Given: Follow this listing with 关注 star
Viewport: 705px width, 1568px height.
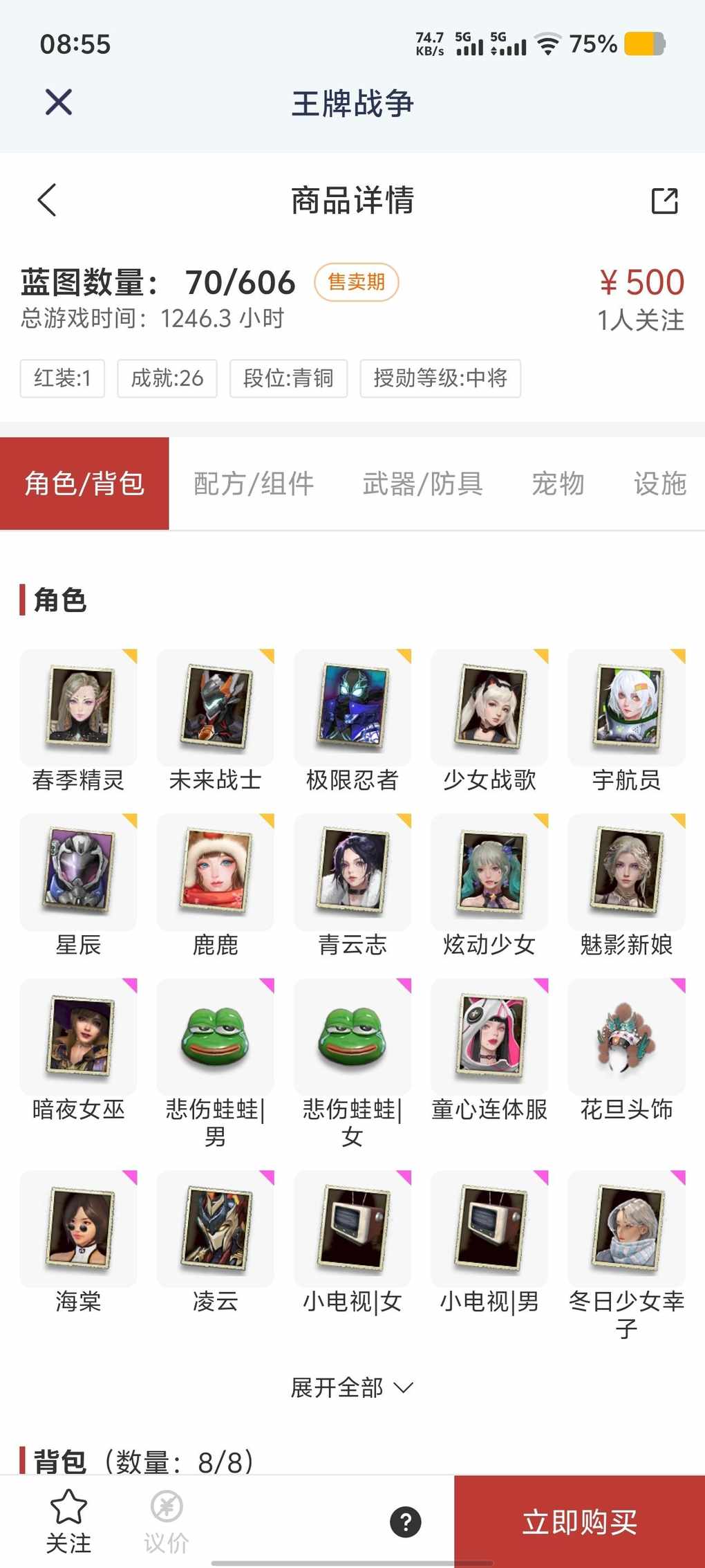Looking at the screenshot, I should (68, 1520).
